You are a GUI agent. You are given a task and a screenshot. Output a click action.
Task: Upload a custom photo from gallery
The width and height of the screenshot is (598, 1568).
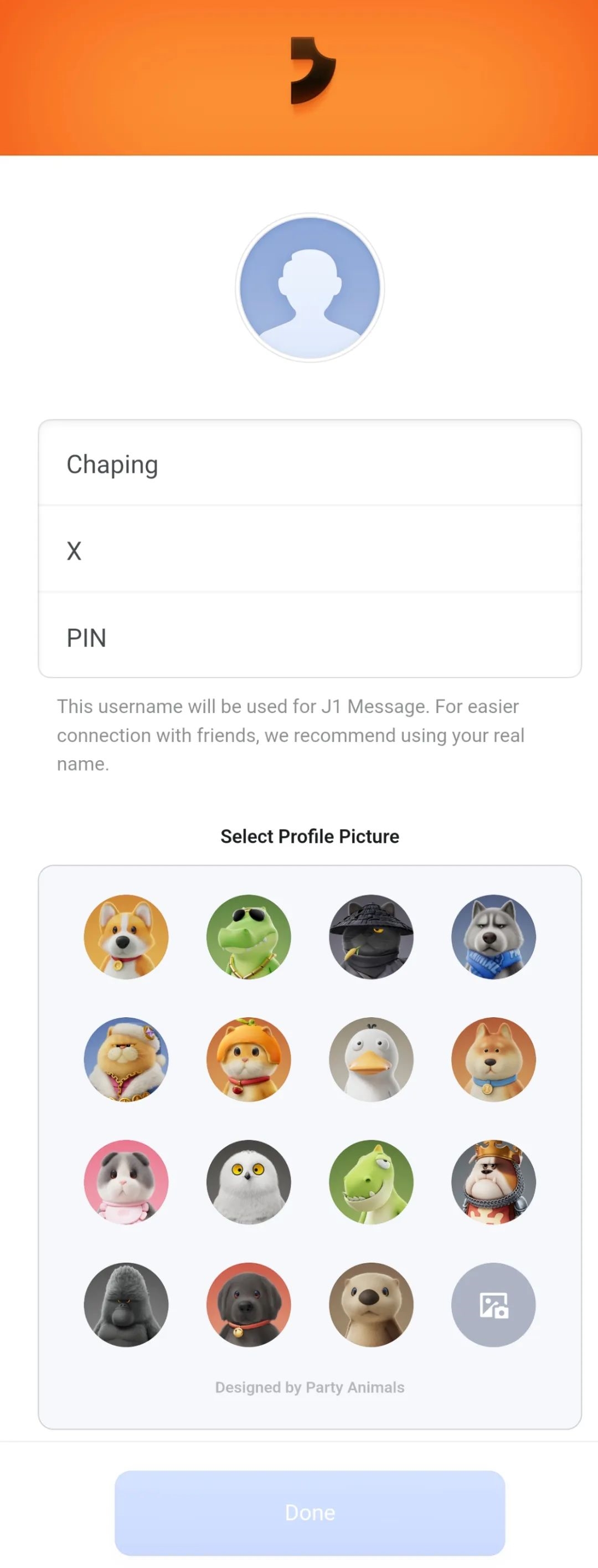point(493,1304)
